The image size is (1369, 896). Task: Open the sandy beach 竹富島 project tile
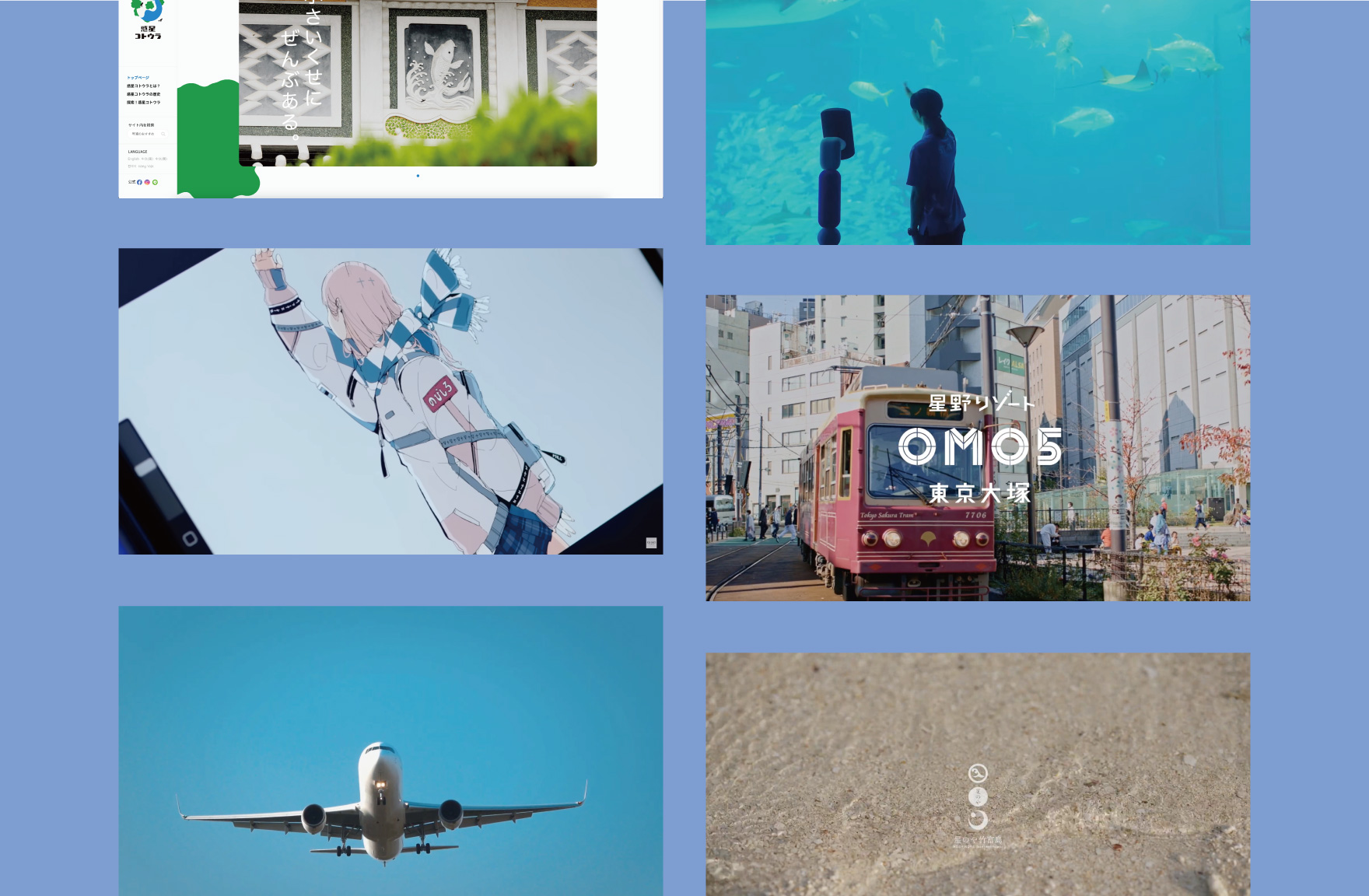click(x=978, y=774)
